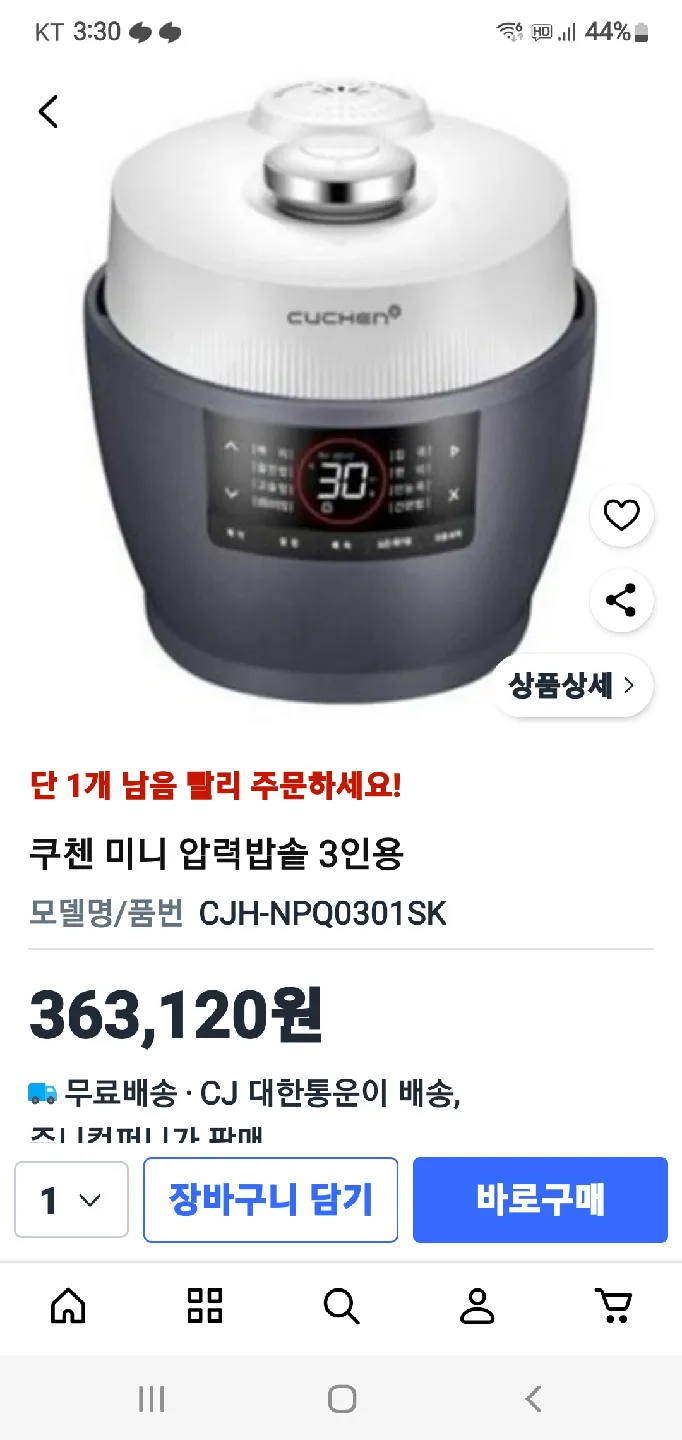Open 상품상세 product details

571,686
